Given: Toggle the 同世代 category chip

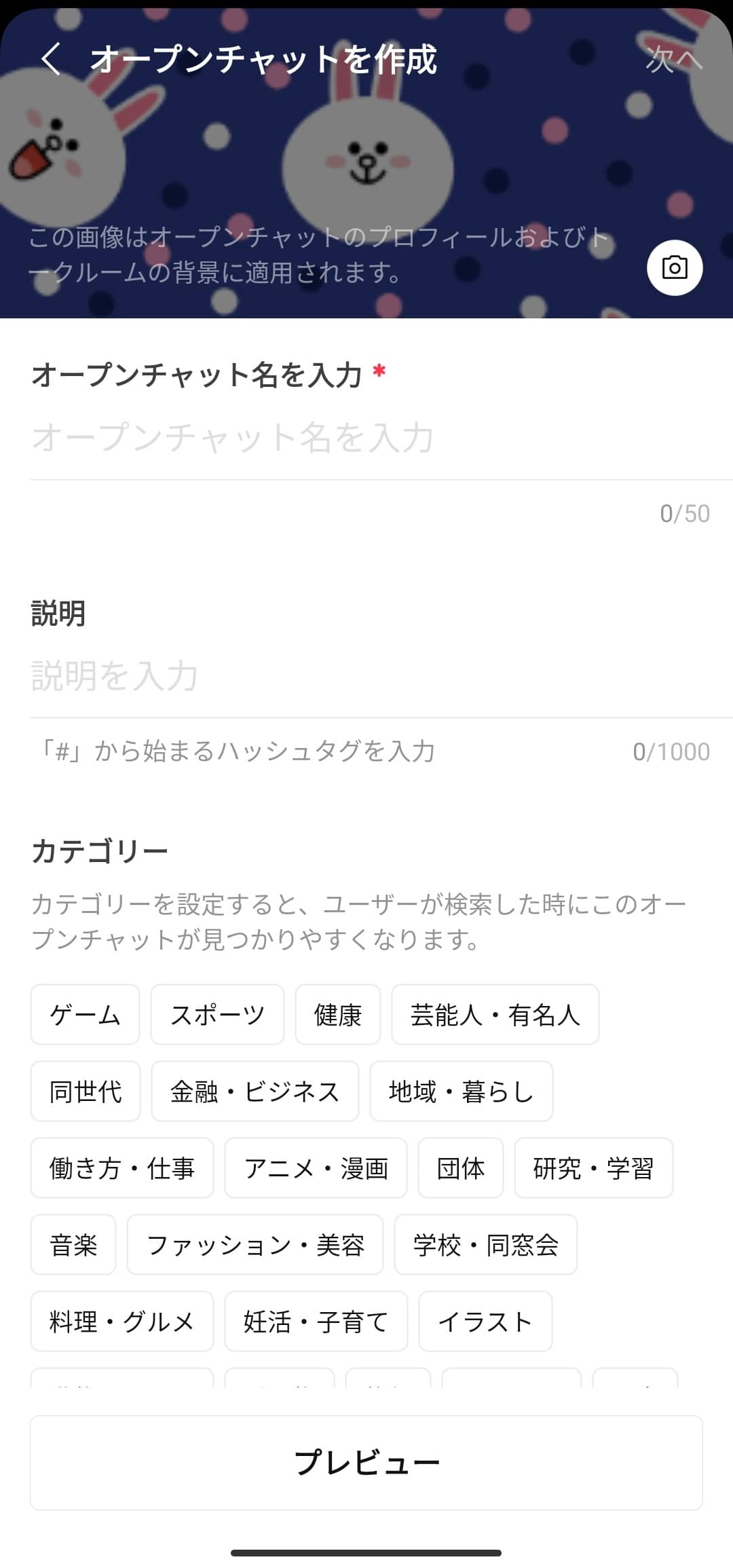Looking at the screenshot, I should click(84, 1091).
